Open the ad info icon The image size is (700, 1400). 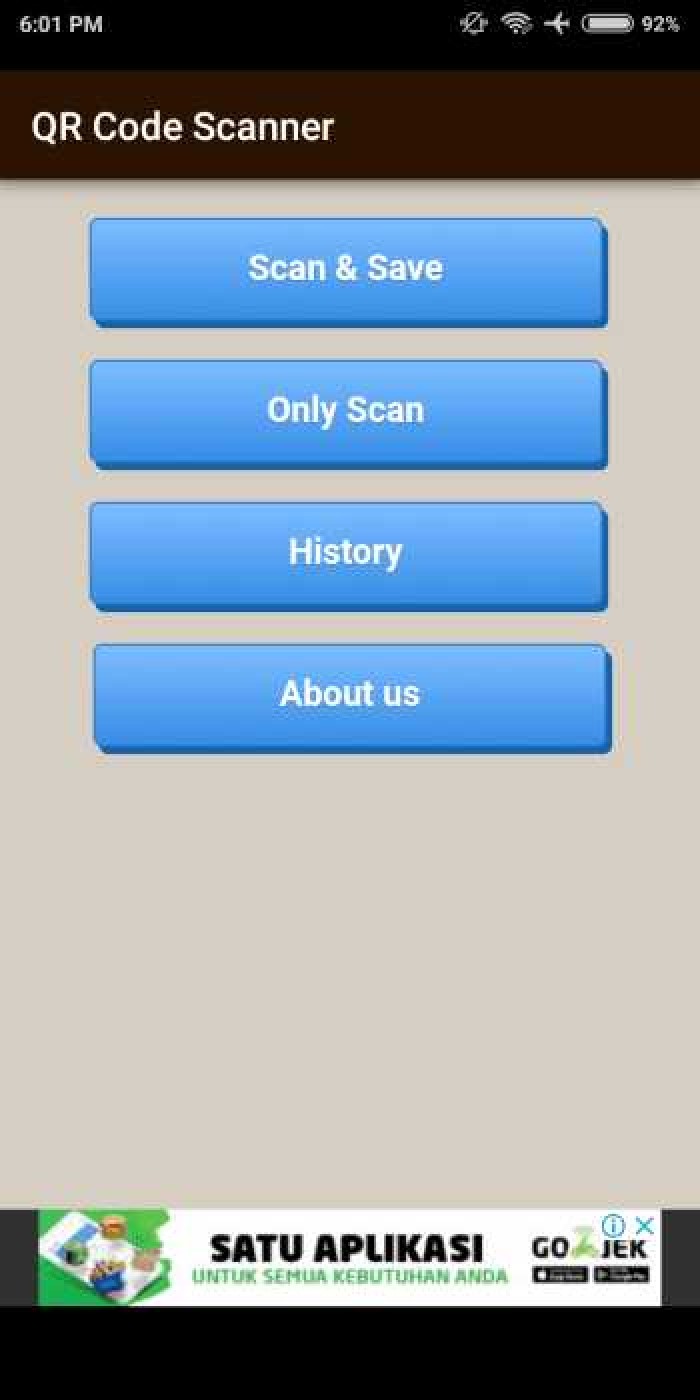pyautogui.click(x=614, y=1225)
